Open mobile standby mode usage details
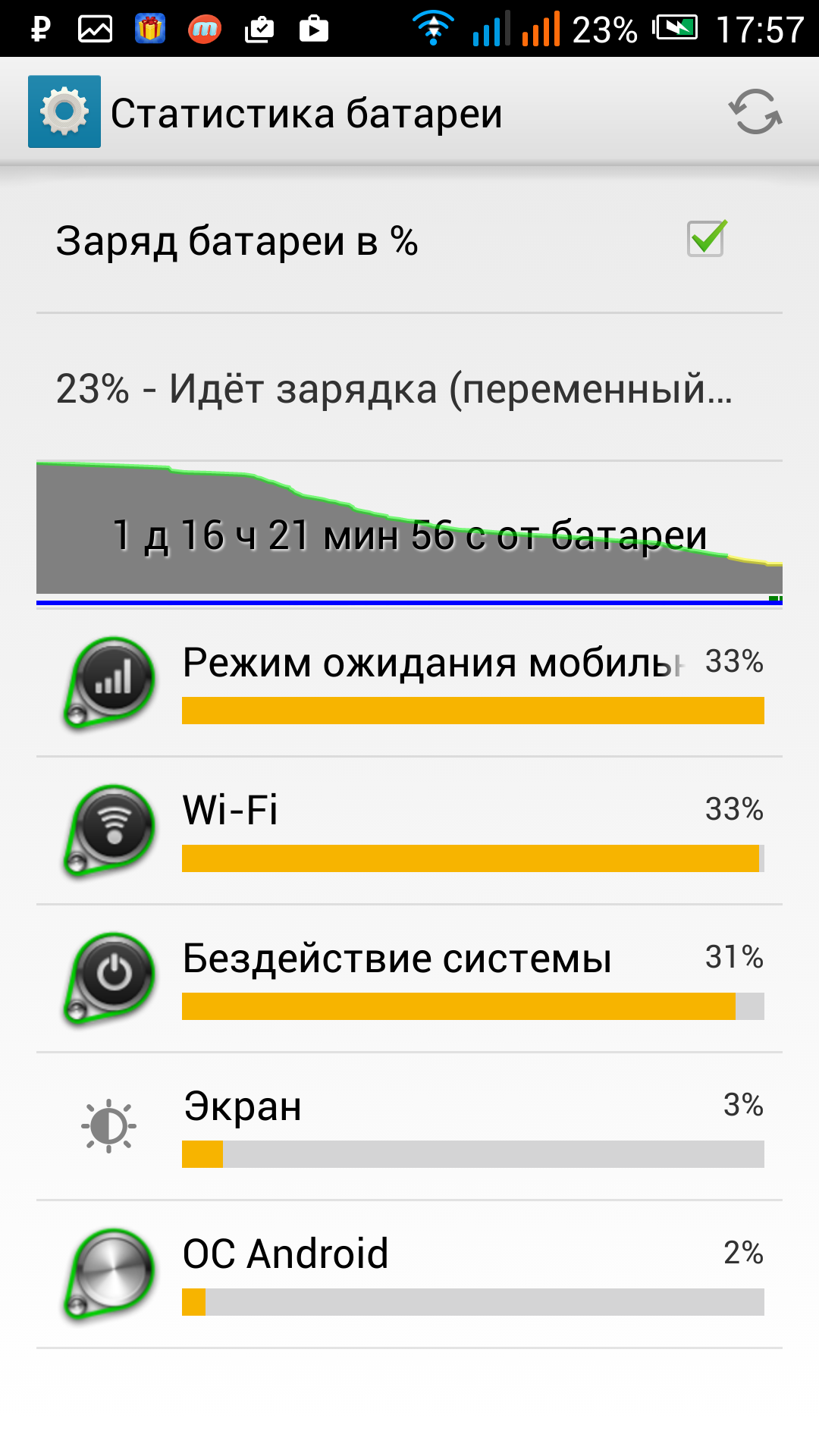This screenshot has height=1456, width=819. click(x=409, y=682)
